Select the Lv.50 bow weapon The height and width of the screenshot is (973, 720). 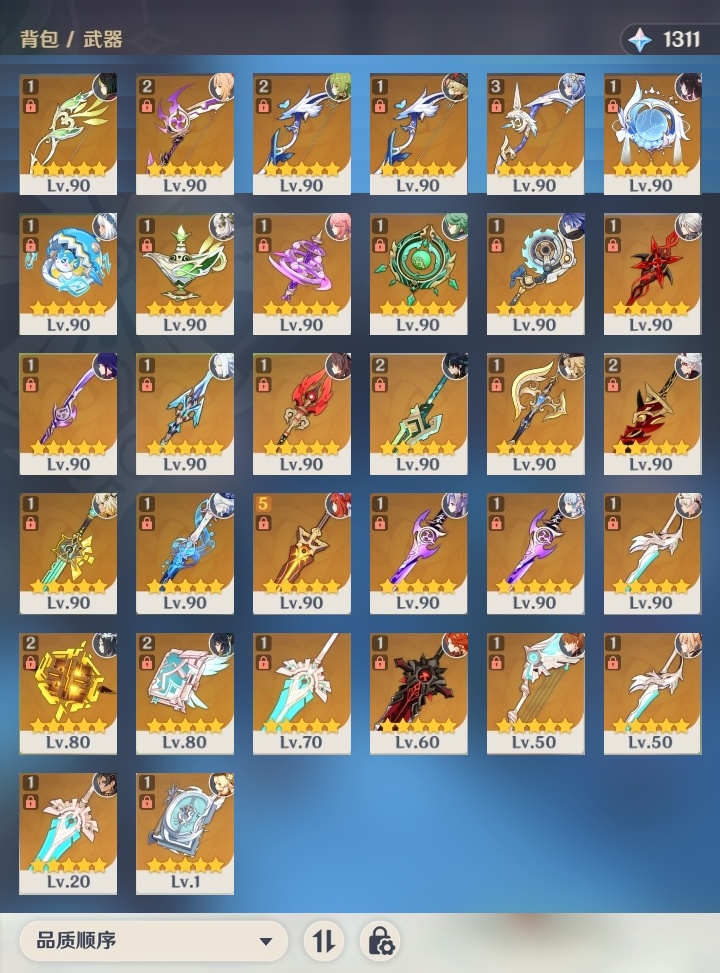pos(536,690)
